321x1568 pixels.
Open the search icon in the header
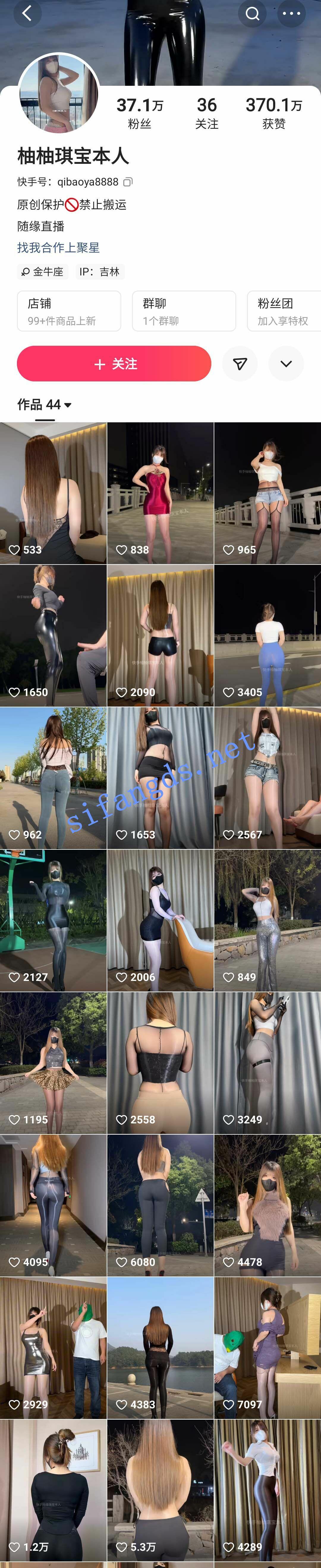pyautogui.click(x=252, y=13)
